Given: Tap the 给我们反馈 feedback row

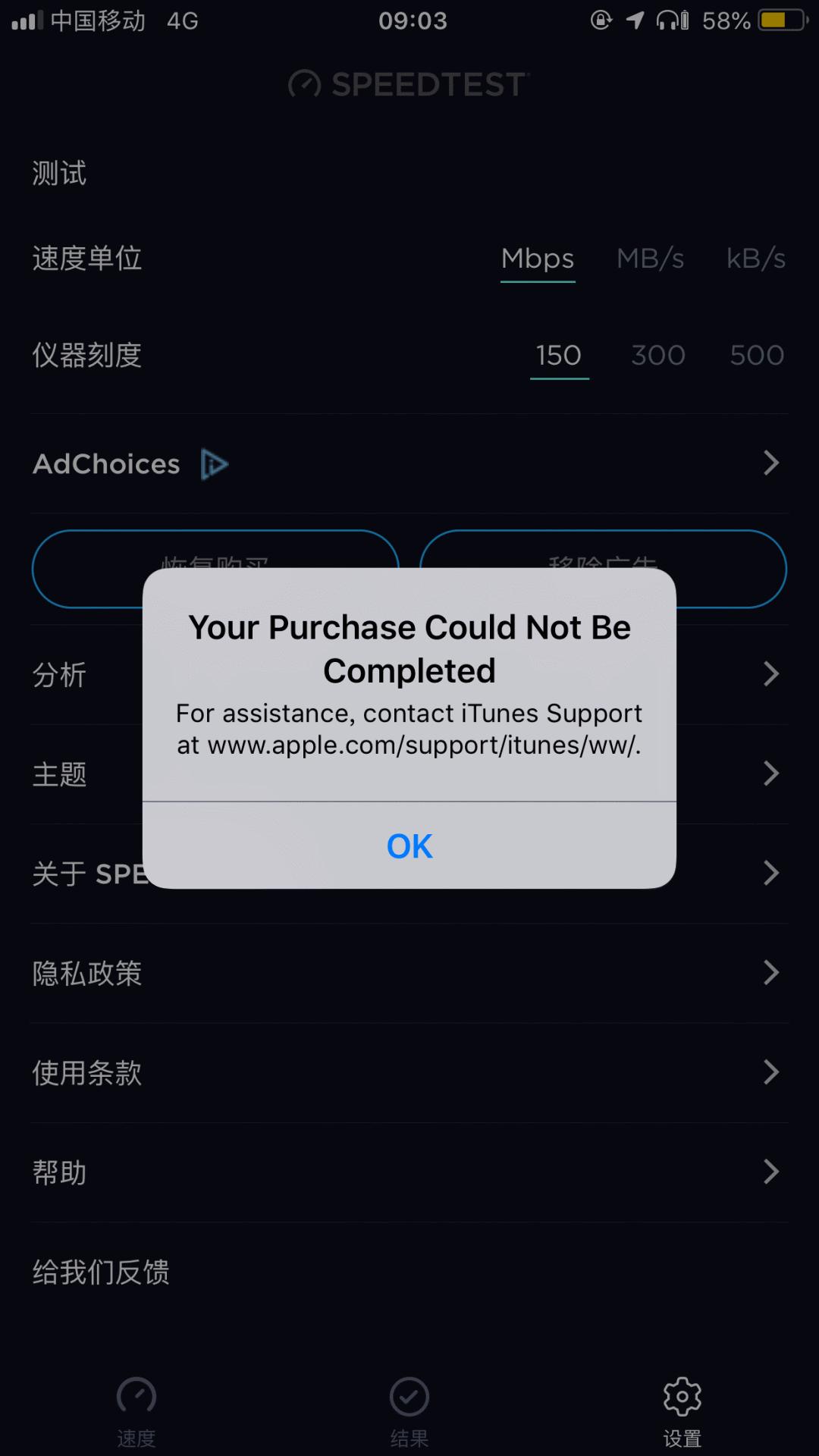Looking at the screenshot, I should pyautogui.click(x=409, y=1272).
